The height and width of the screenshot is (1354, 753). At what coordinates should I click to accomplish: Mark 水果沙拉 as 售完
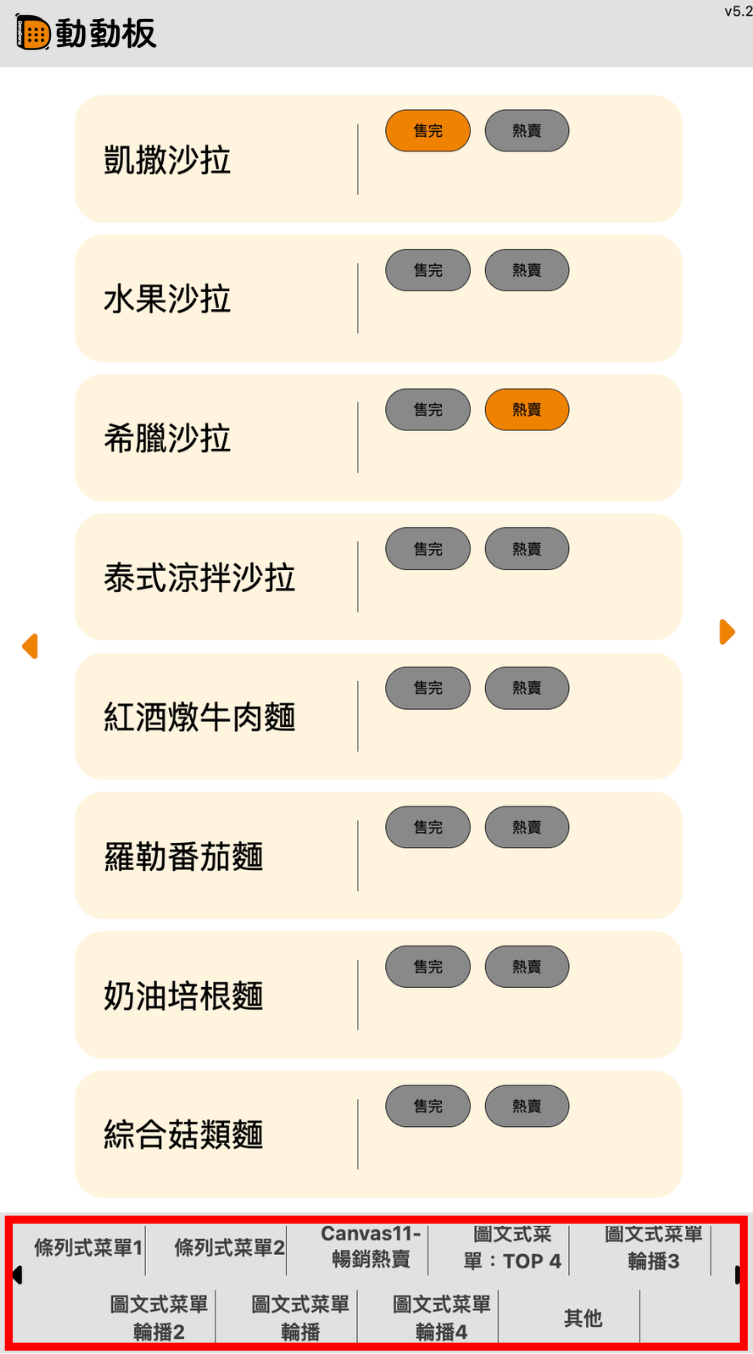[x=428, y=270]
